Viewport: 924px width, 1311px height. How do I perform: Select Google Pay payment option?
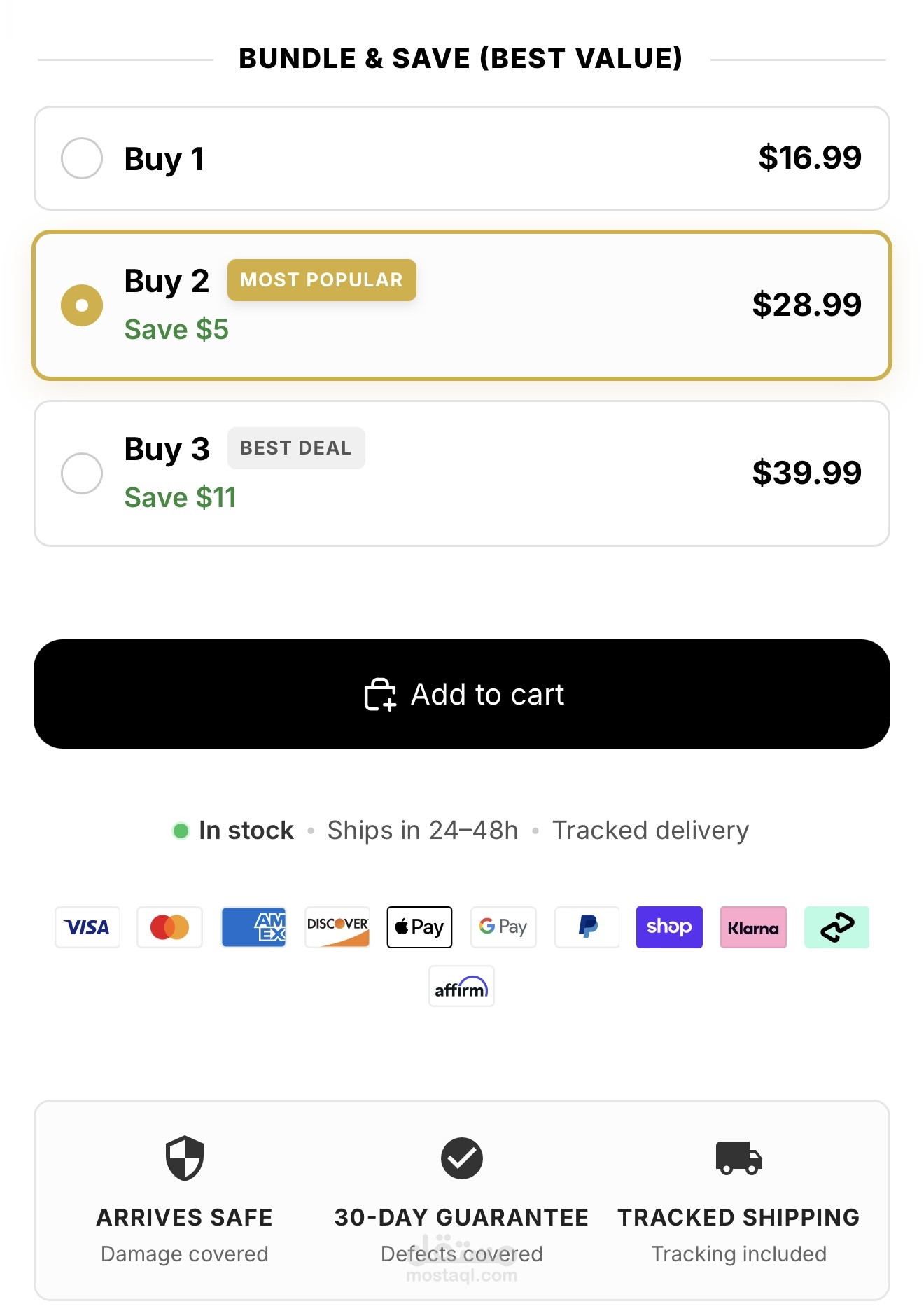(503, 927)
